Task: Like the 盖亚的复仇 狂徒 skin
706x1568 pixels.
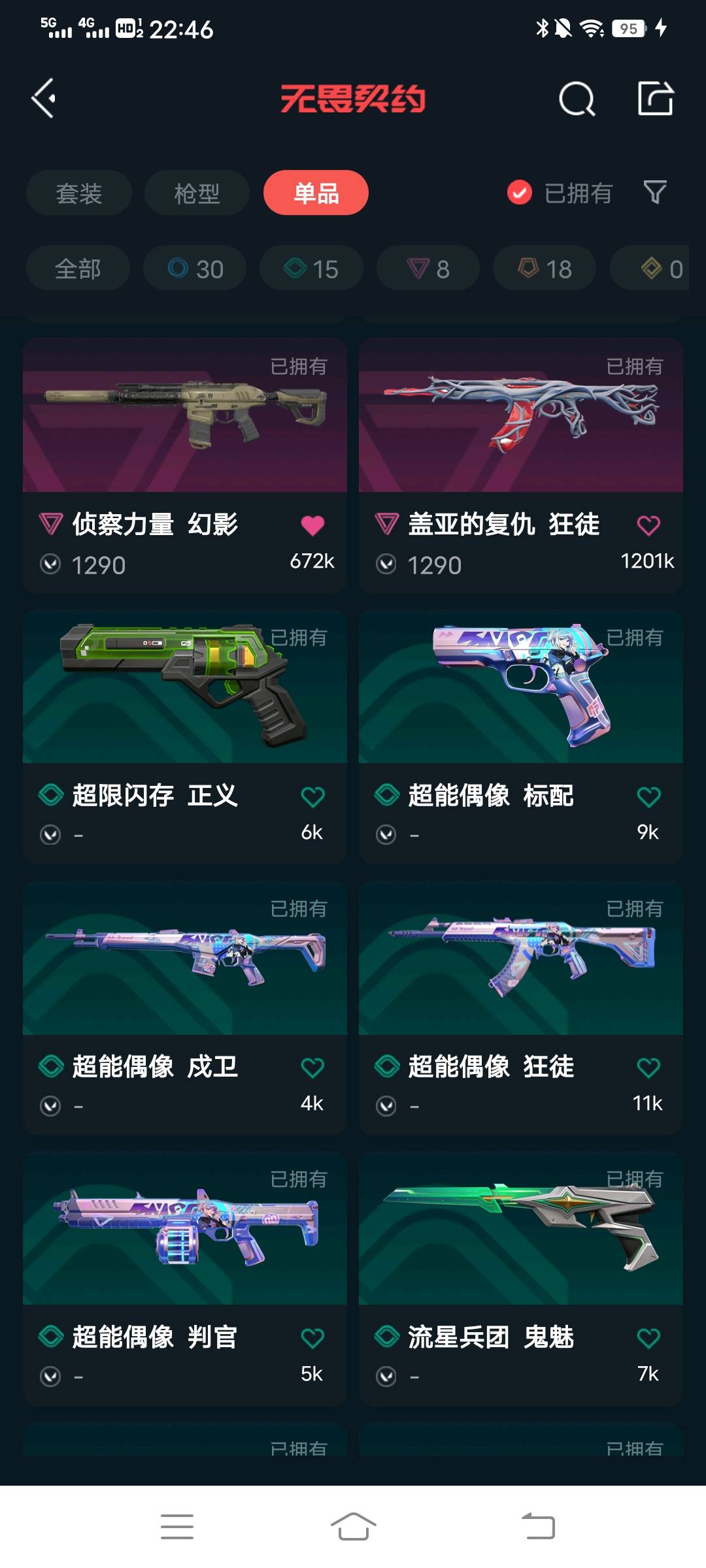Action: click(x=648, y=525)
